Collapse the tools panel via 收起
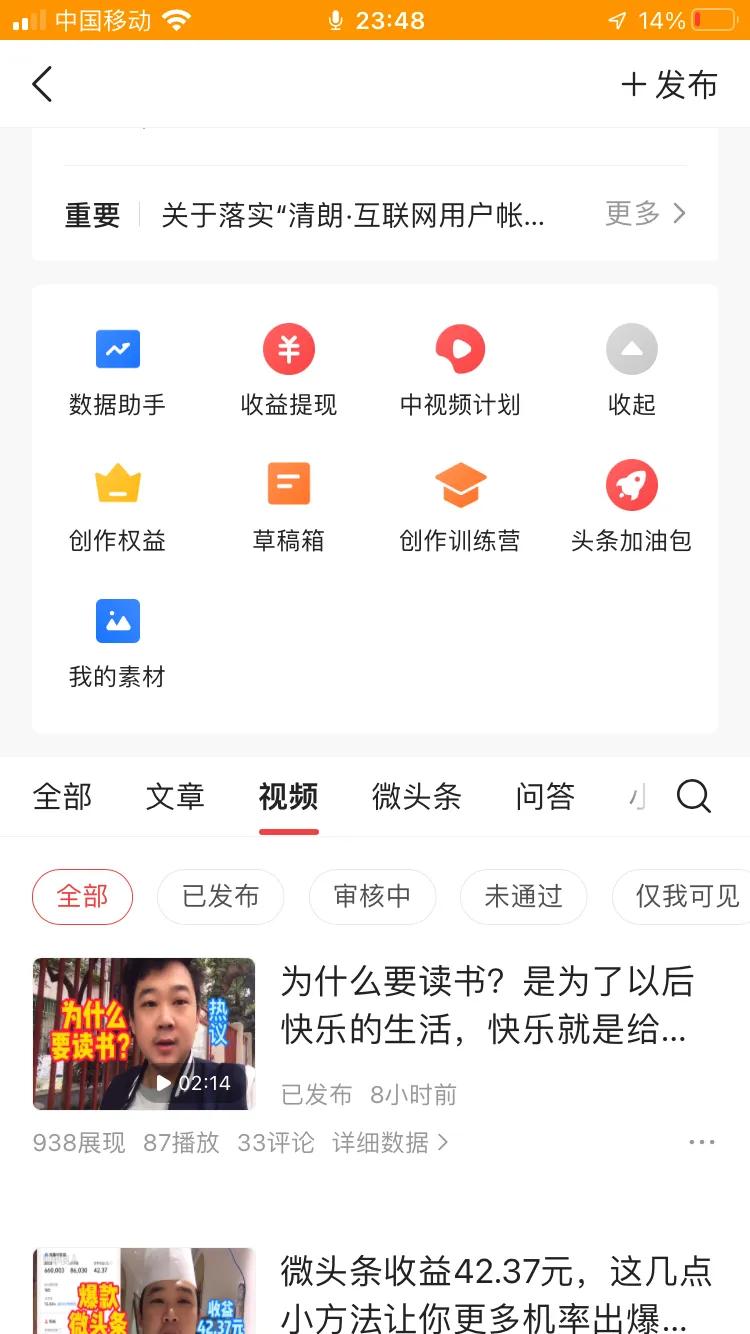This screenshot has height=1334, width=750. tap(631, 370)
